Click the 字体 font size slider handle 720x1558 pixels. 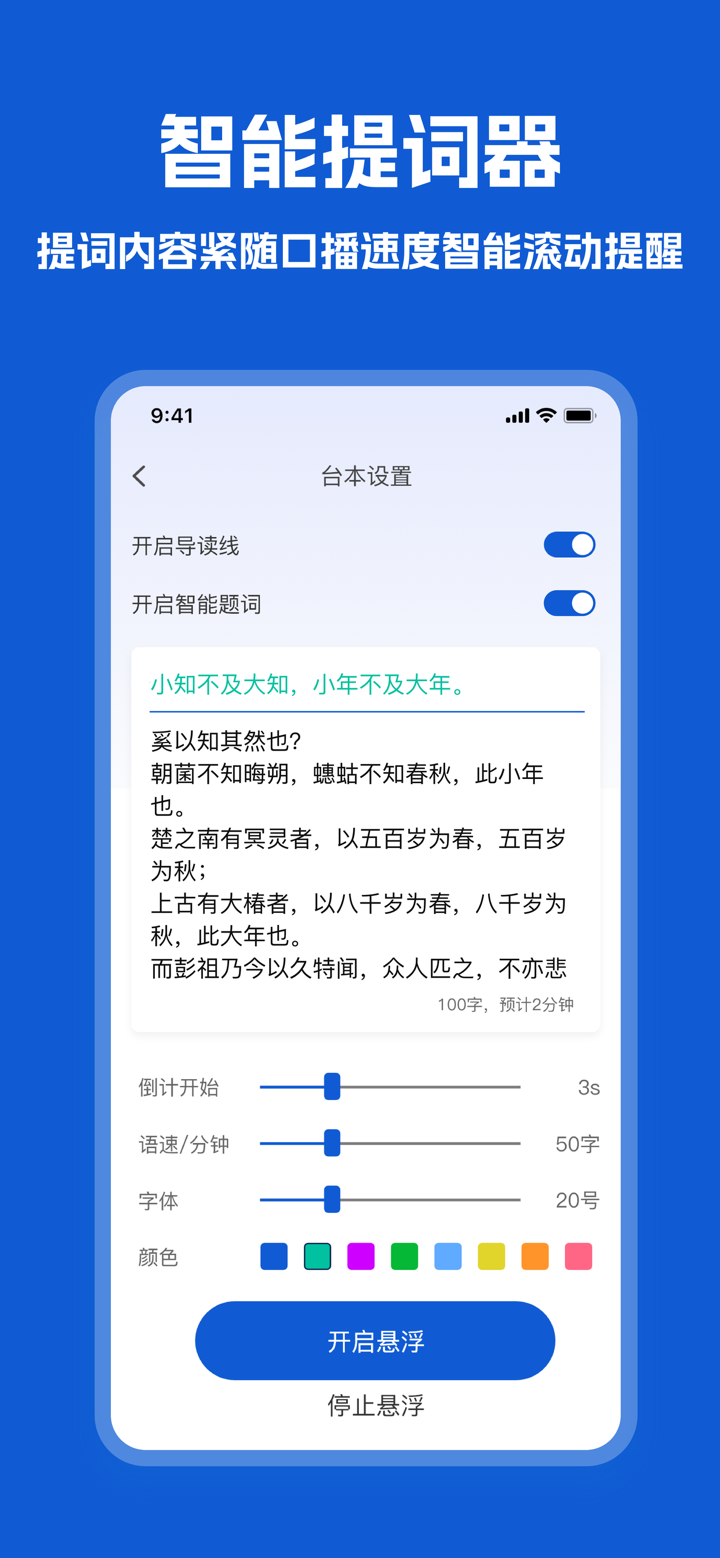(331, 1200)
